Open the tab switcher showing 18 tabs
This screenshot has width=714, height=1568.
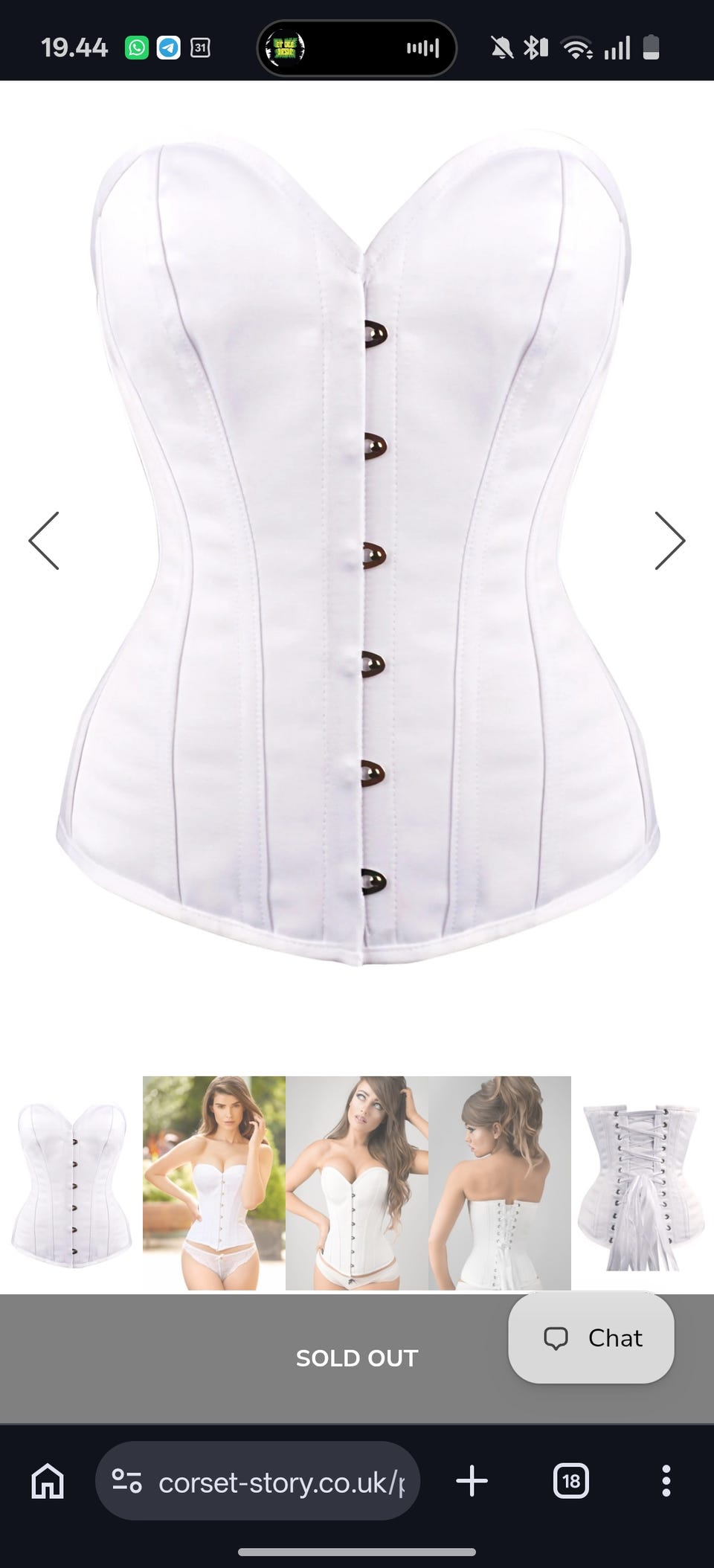click(x=571, y=1480)
